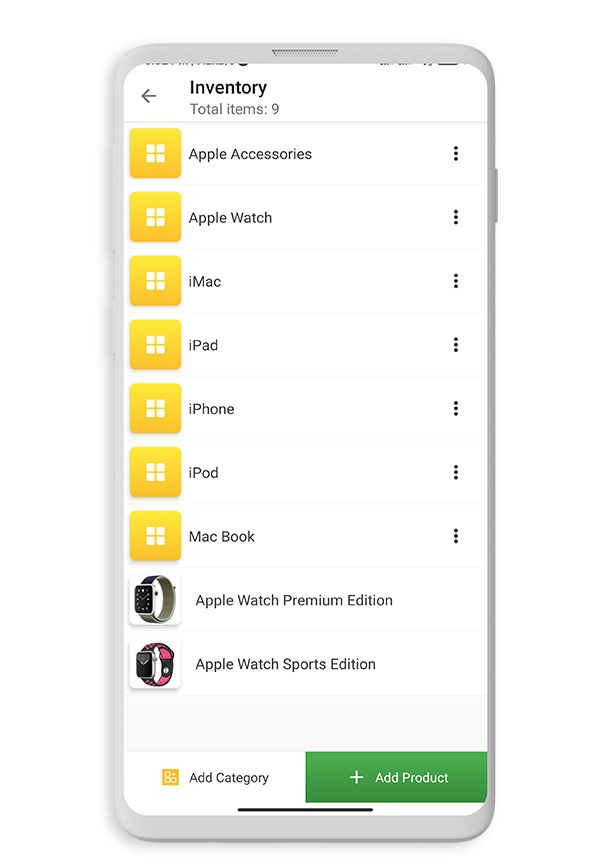Tap the more options icon for Mac Book

[x=456, y=537]
